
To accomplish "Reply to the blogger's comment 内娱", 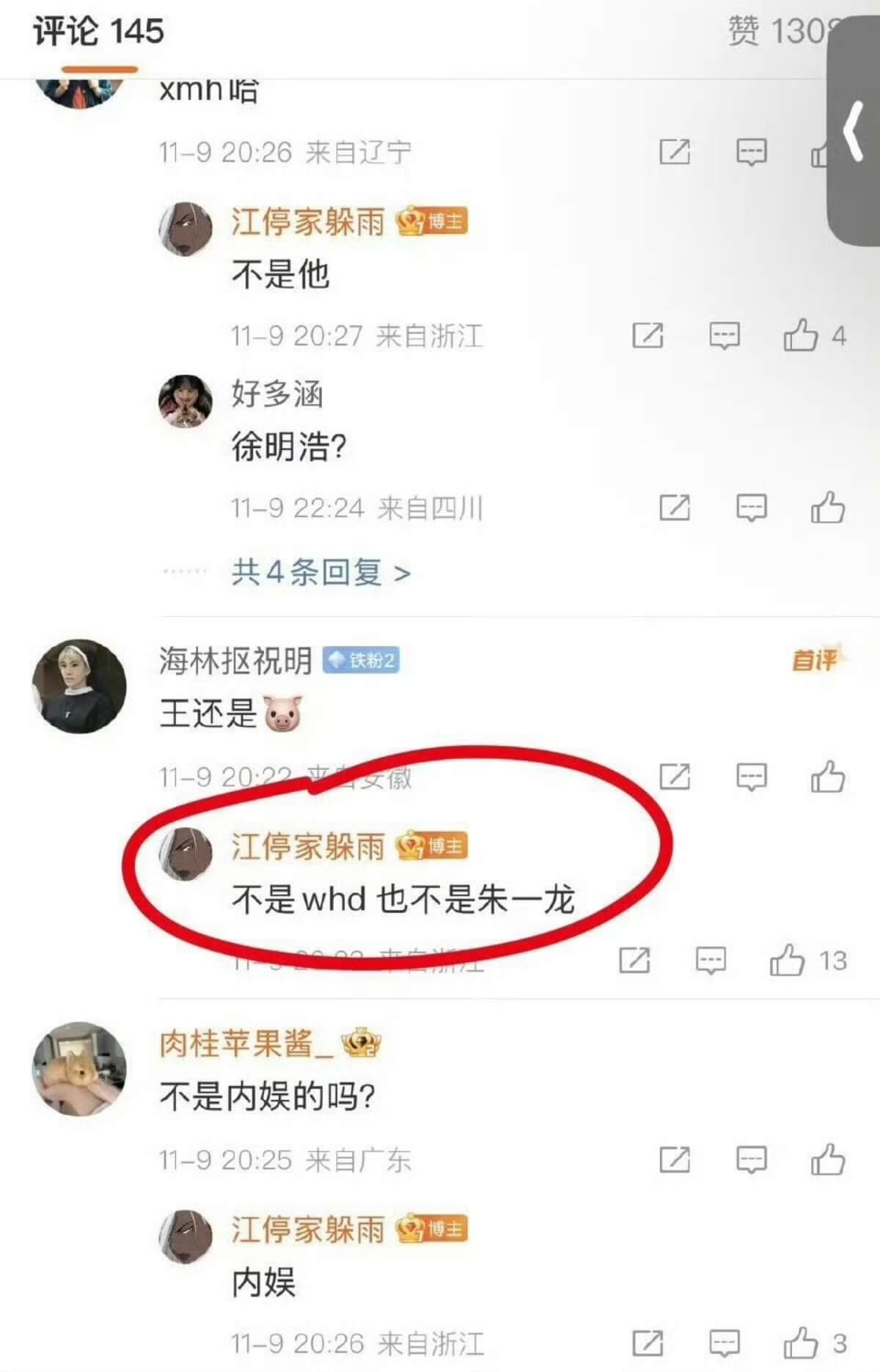I will coord(724,1343).
